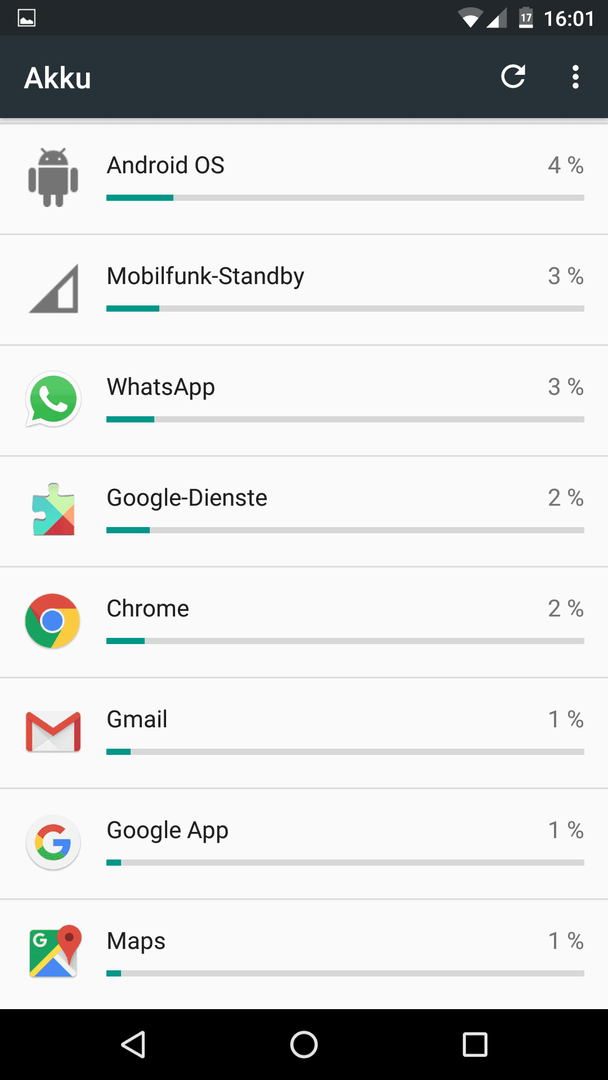
Task: Go to the home screen
Action: tap(304, 1044)
